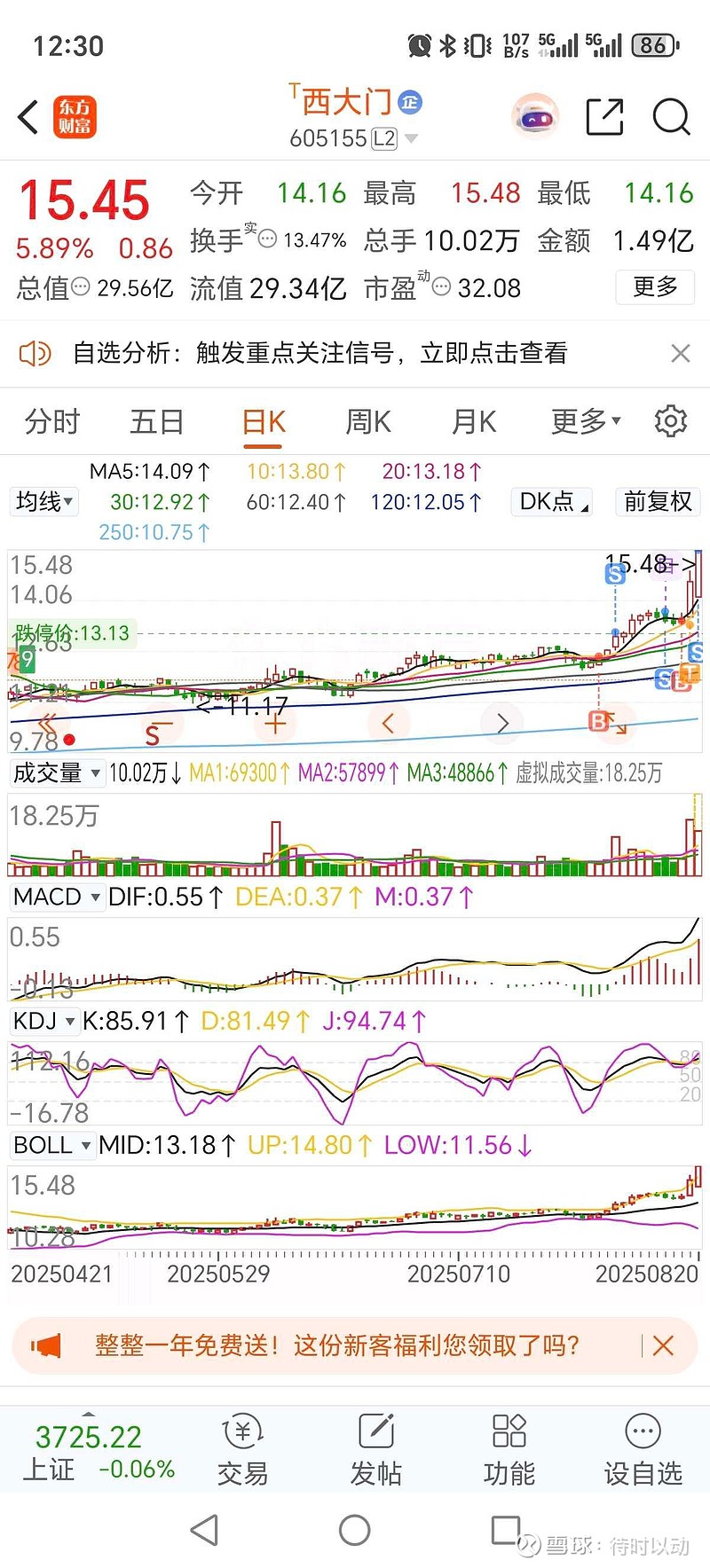Expand the 更多 chart period dropdown
This screenshot has height=1568, width=710.
click(x=586, y=422)
